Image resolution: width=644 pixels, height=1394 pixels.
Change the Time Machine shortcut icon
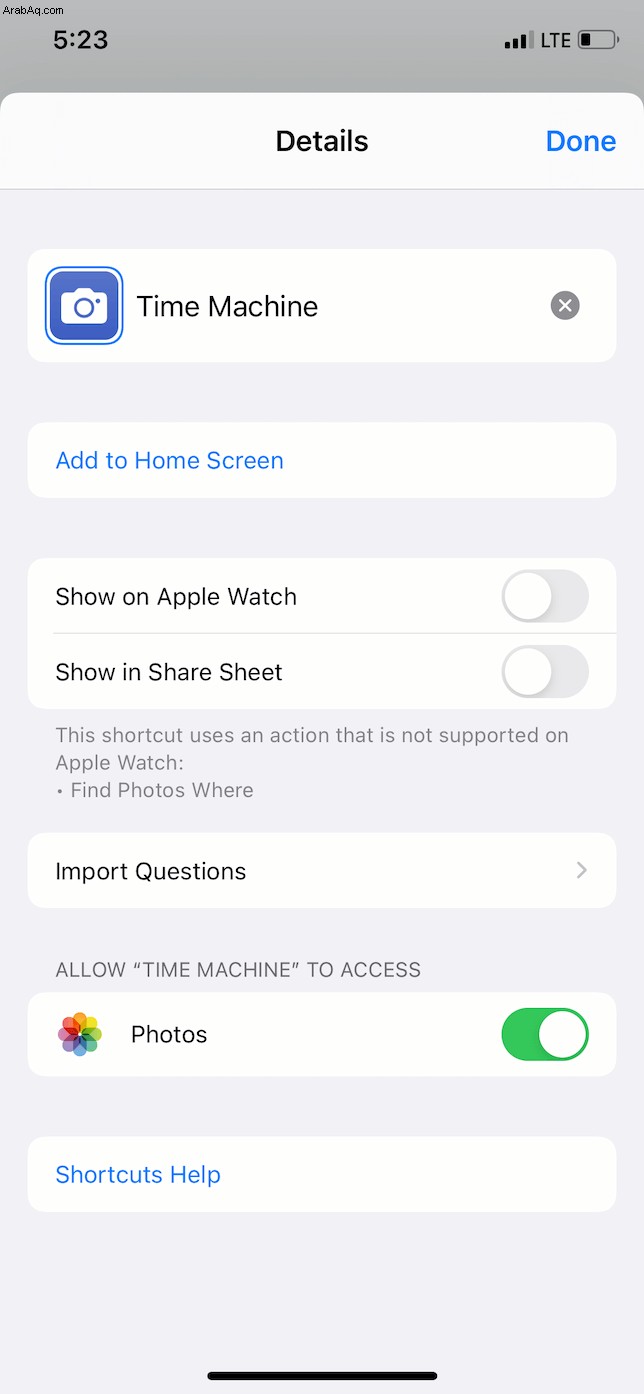click(x=84, y=306)
